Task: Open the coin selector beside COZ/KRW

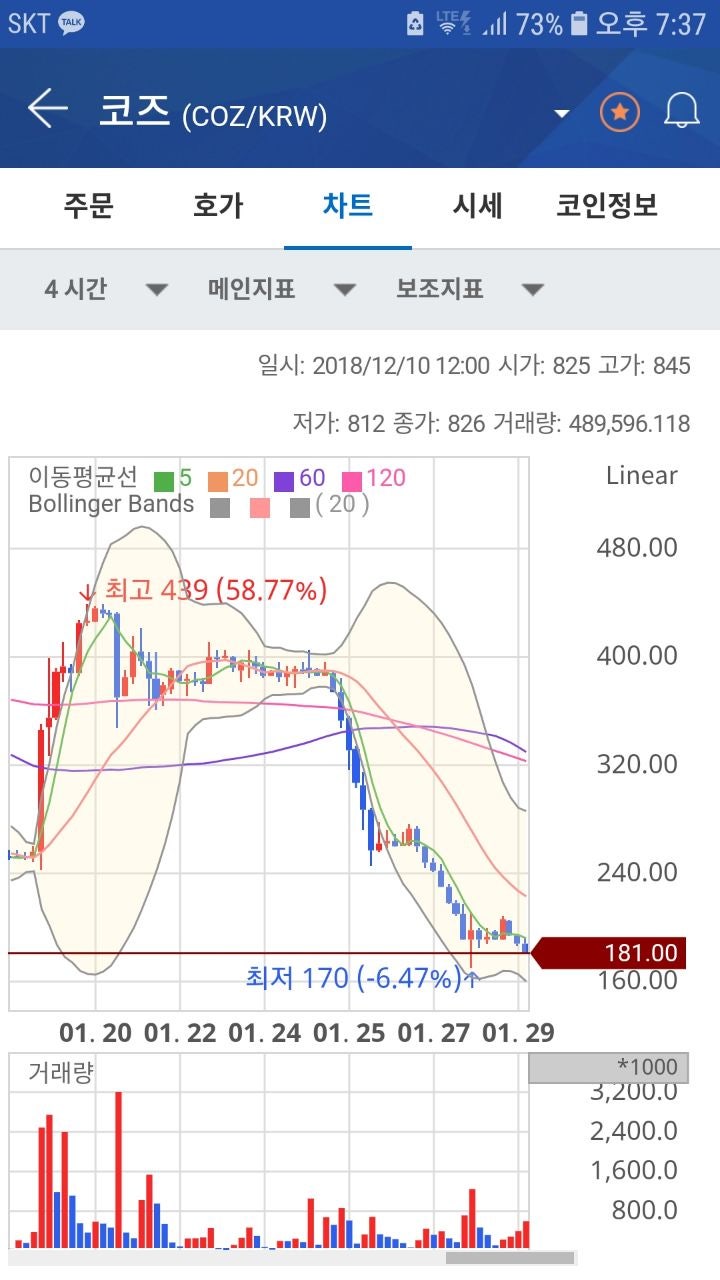Action: tap(562, 113)
